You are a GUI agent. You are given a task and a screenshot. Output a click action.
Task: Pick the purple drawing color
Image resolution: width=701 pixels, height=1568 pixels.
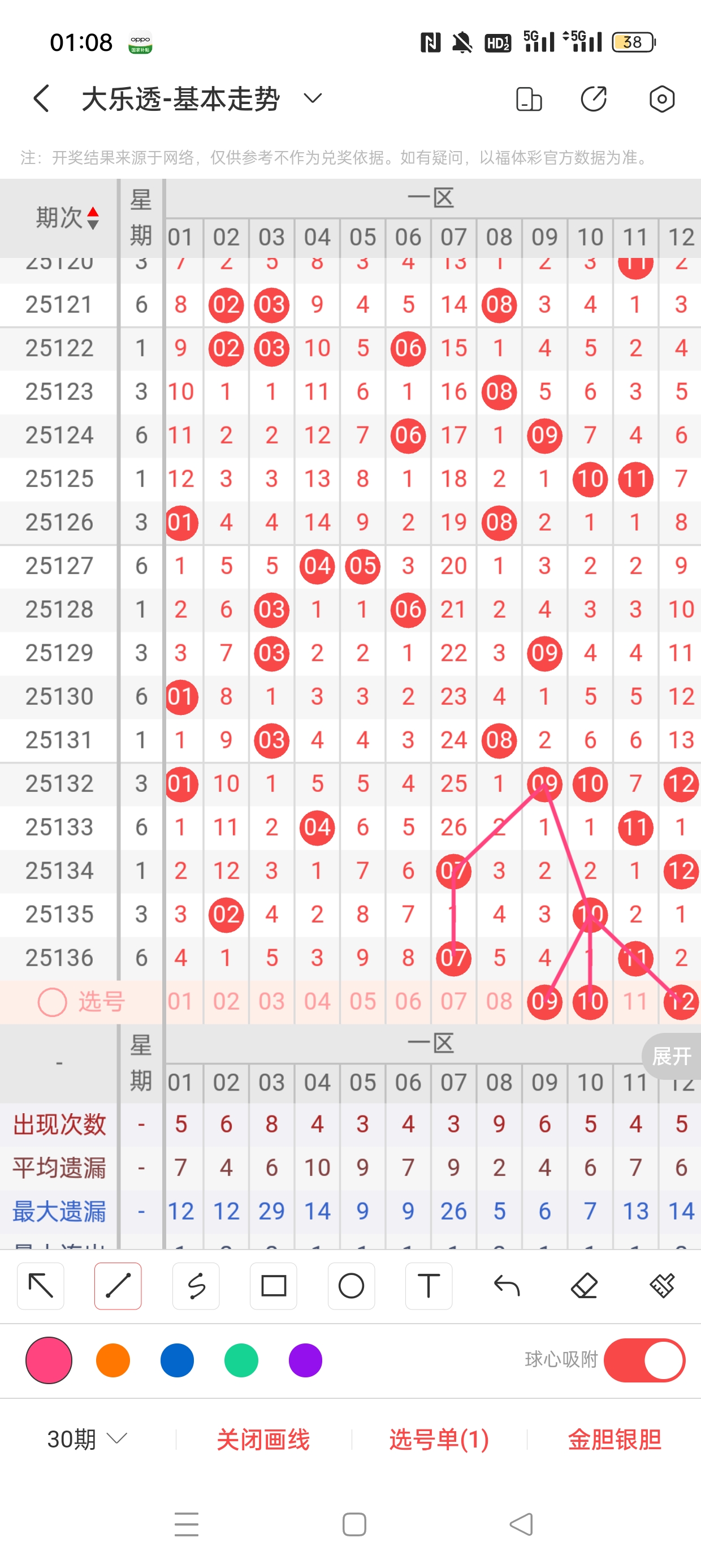(305, 1360)
